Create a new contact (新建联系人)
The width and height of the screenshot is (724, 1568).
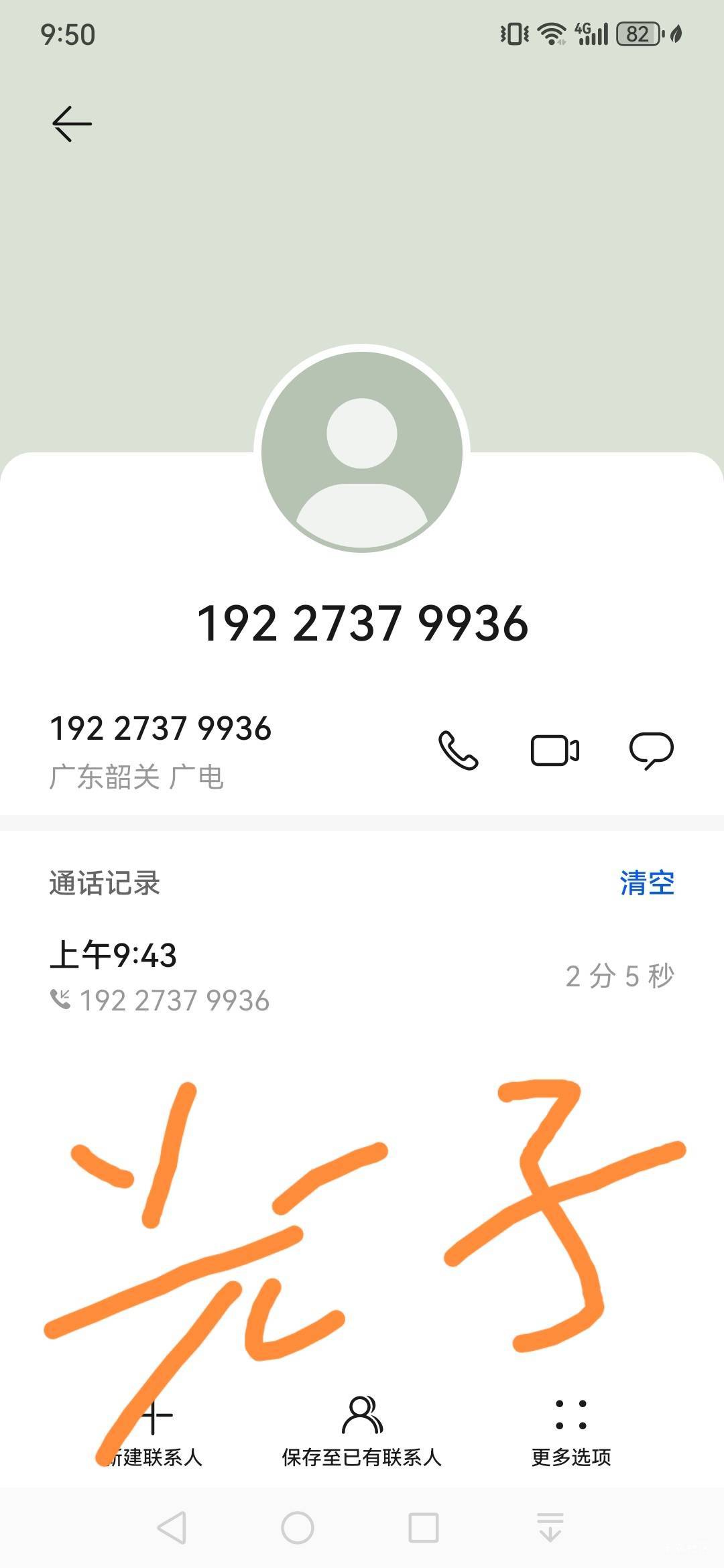[x=154, y=1431]
